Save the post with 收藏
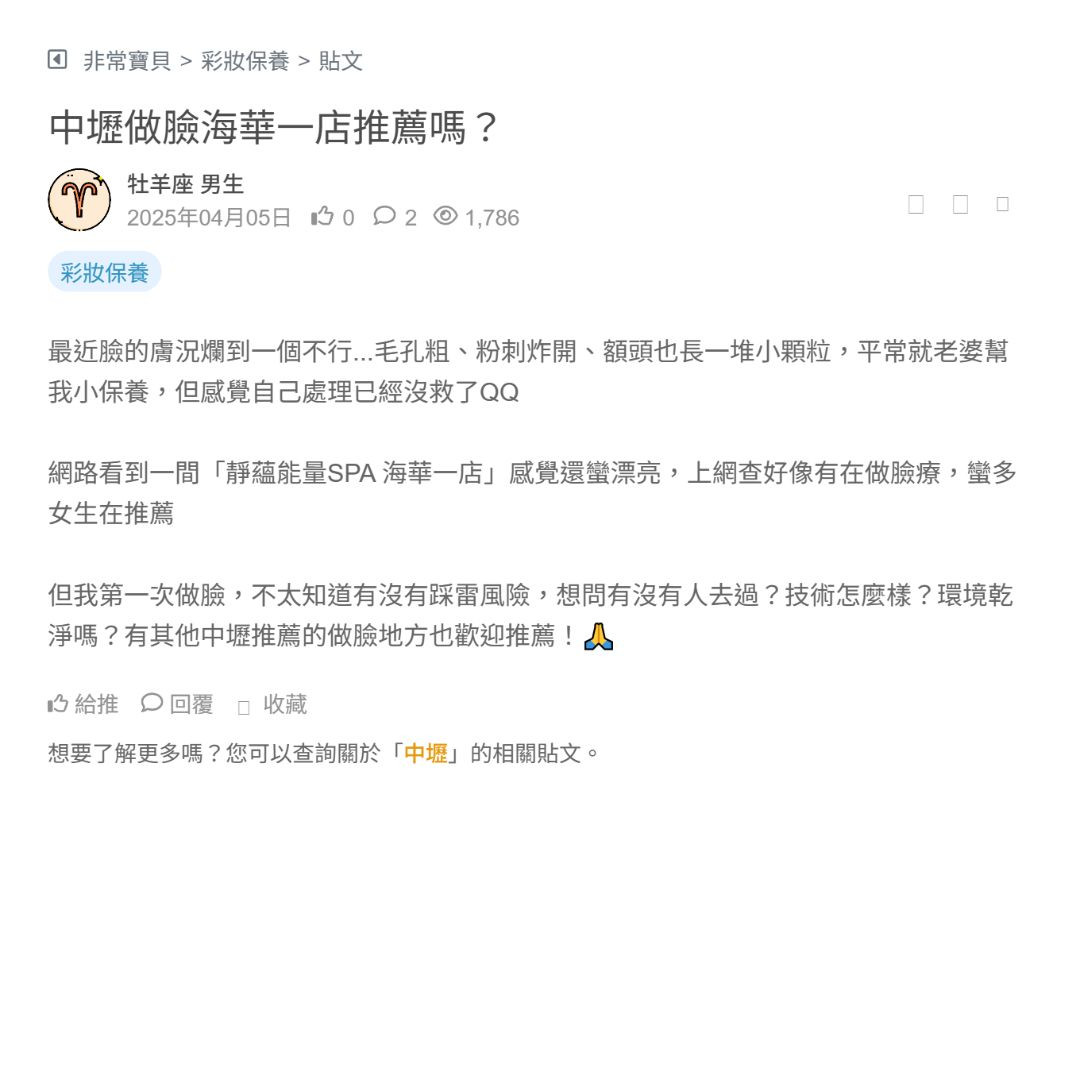1080x1080 pixels. pyautogui.click(x=273, y=705)
